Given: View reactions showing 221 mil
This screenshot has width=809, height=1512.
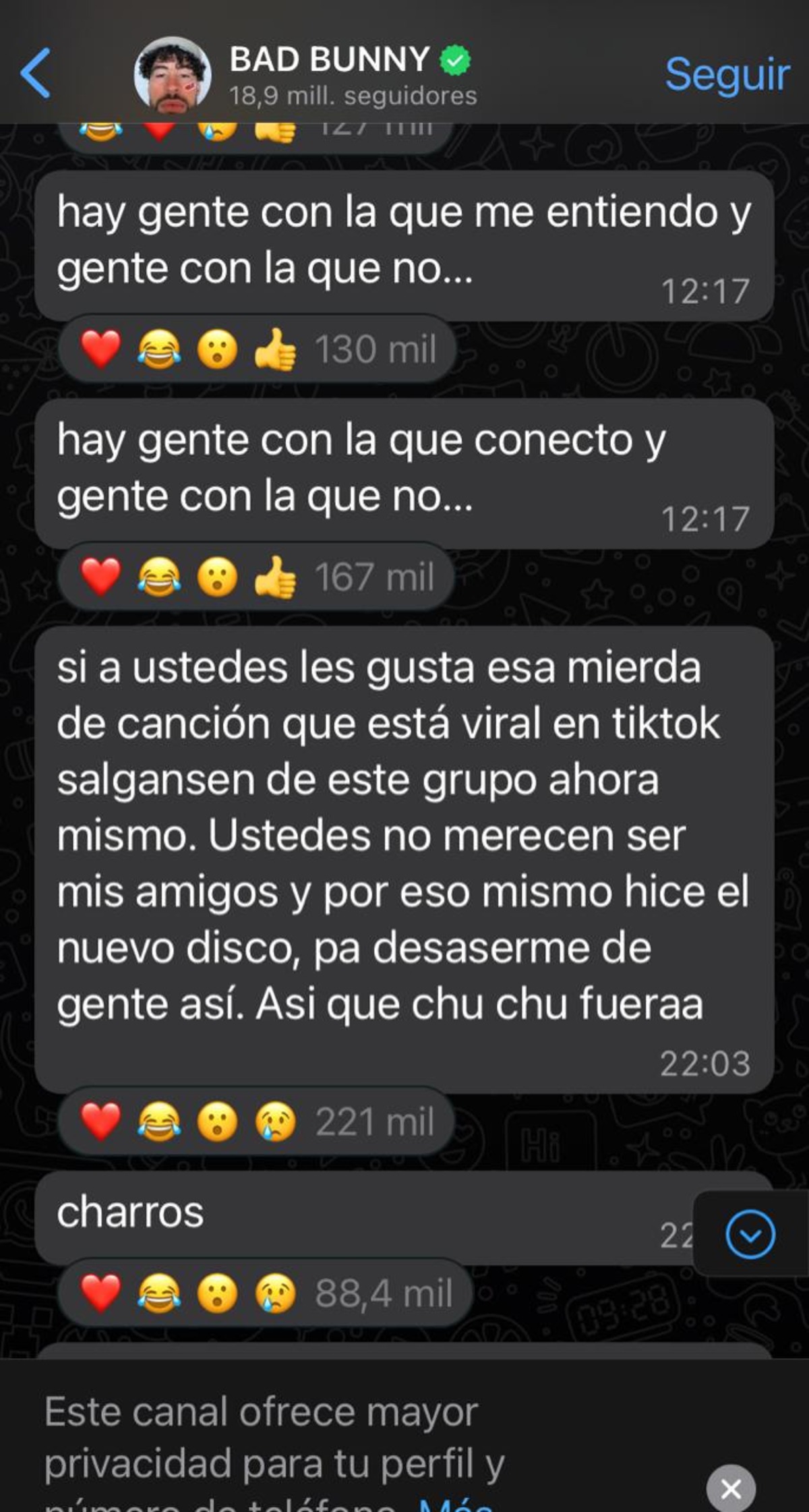Looking at the screenshot, I should click(x=257, y=1123).
